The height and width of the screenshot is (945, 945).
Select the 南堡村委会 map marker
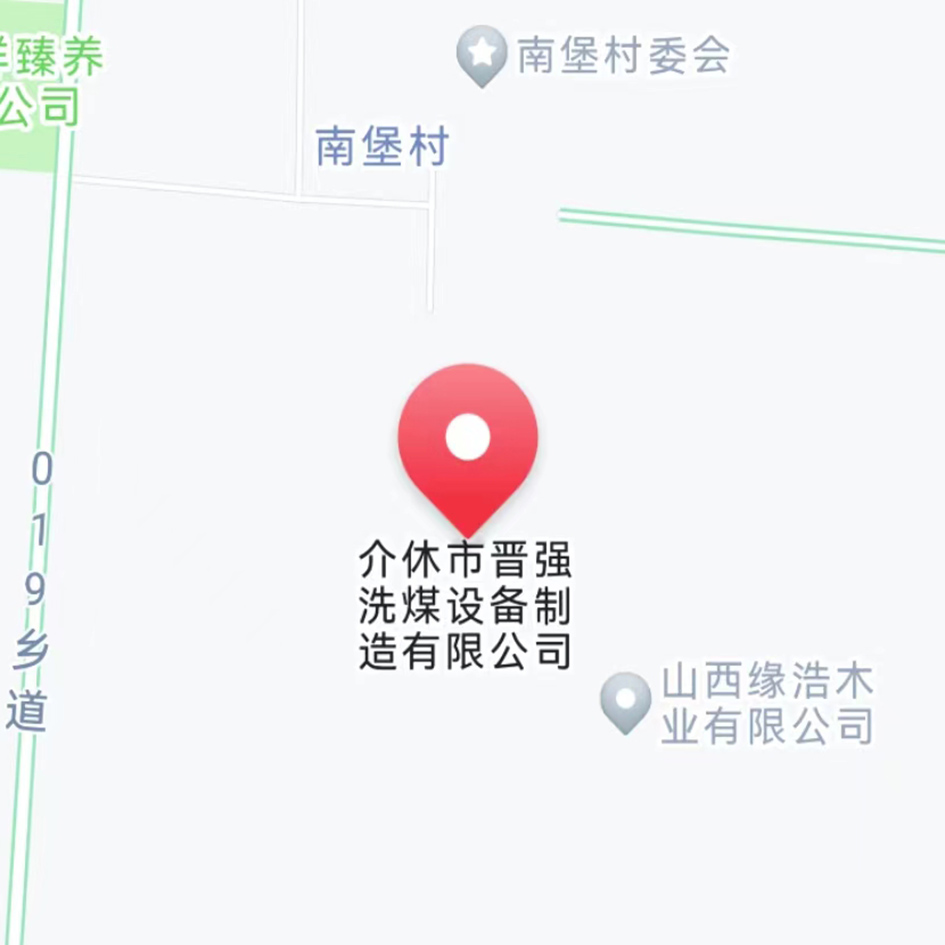480,54
